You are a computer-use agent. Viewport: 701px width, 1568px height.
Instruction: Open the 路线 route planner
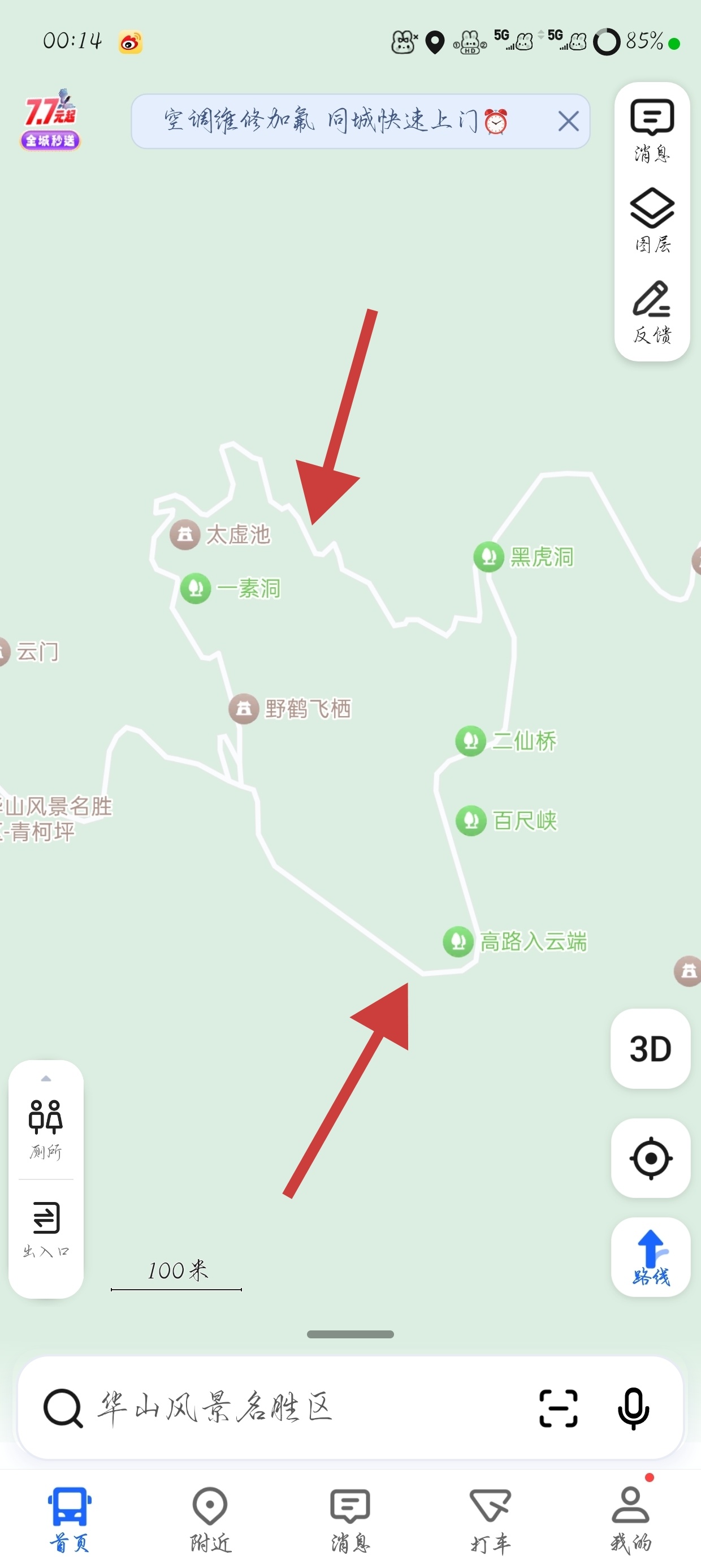coord(650,1257)
